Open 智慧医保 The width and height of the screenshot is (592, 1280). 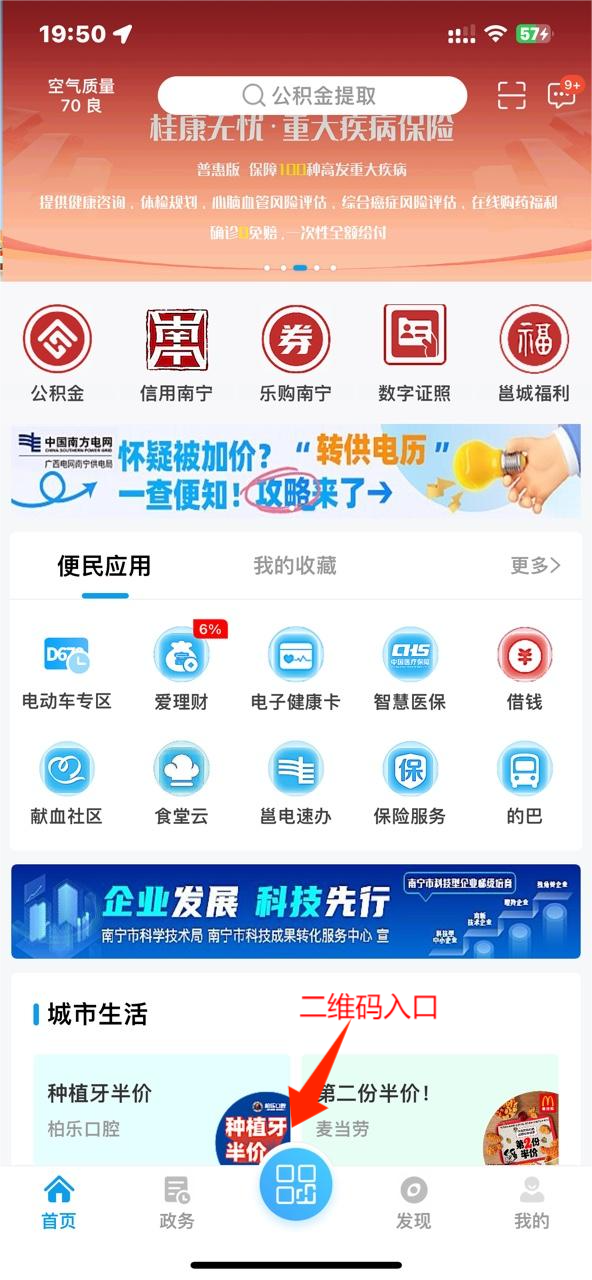point(410,670)
